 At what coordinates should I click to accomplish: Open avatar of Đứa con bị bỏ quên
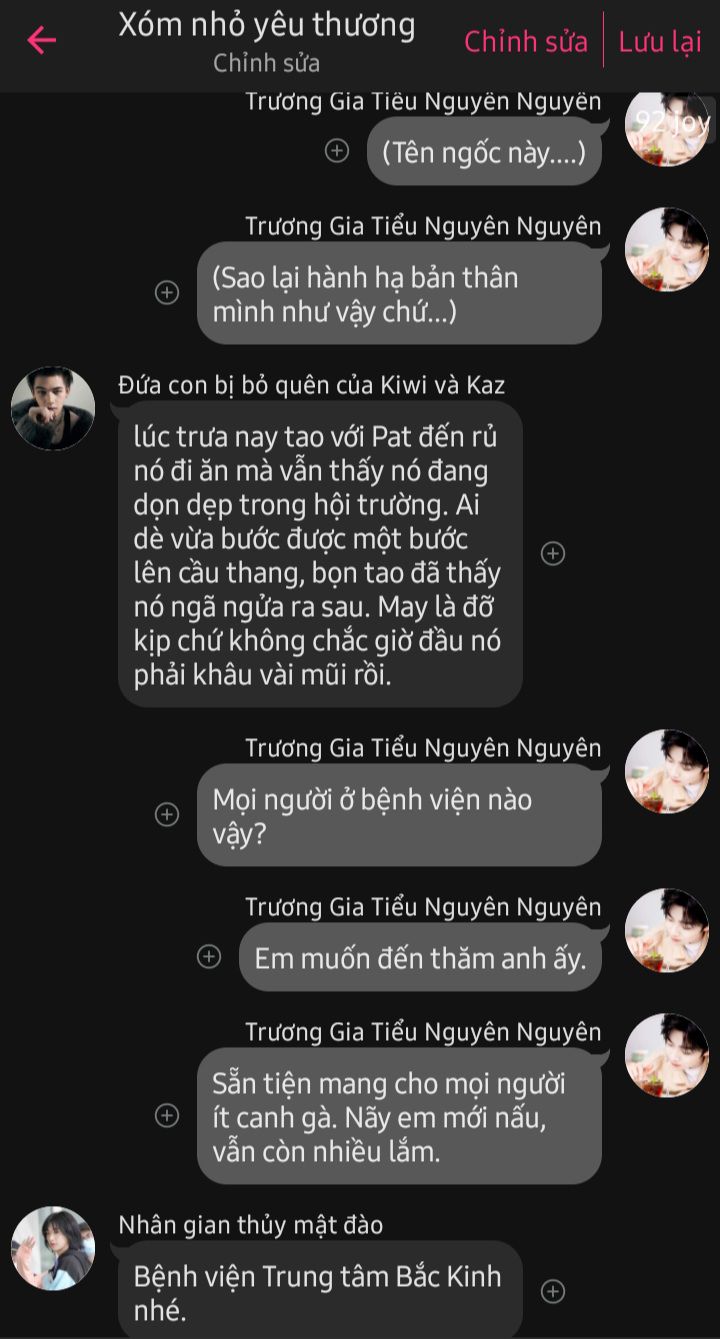point(53,409)
